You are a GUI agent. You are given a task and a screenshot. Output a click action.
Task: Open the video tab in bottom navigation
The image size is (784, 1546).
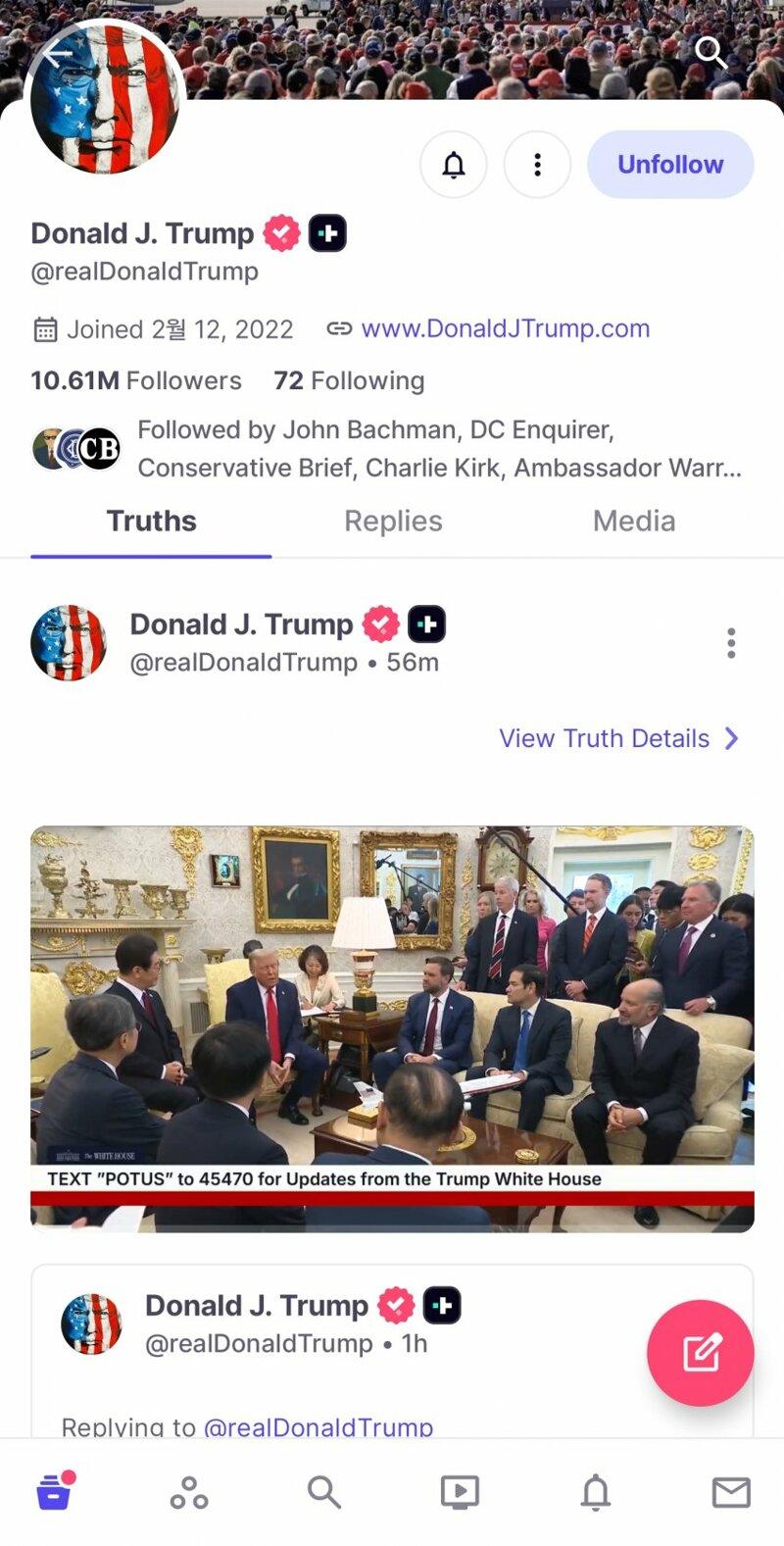coord(460,1492)
